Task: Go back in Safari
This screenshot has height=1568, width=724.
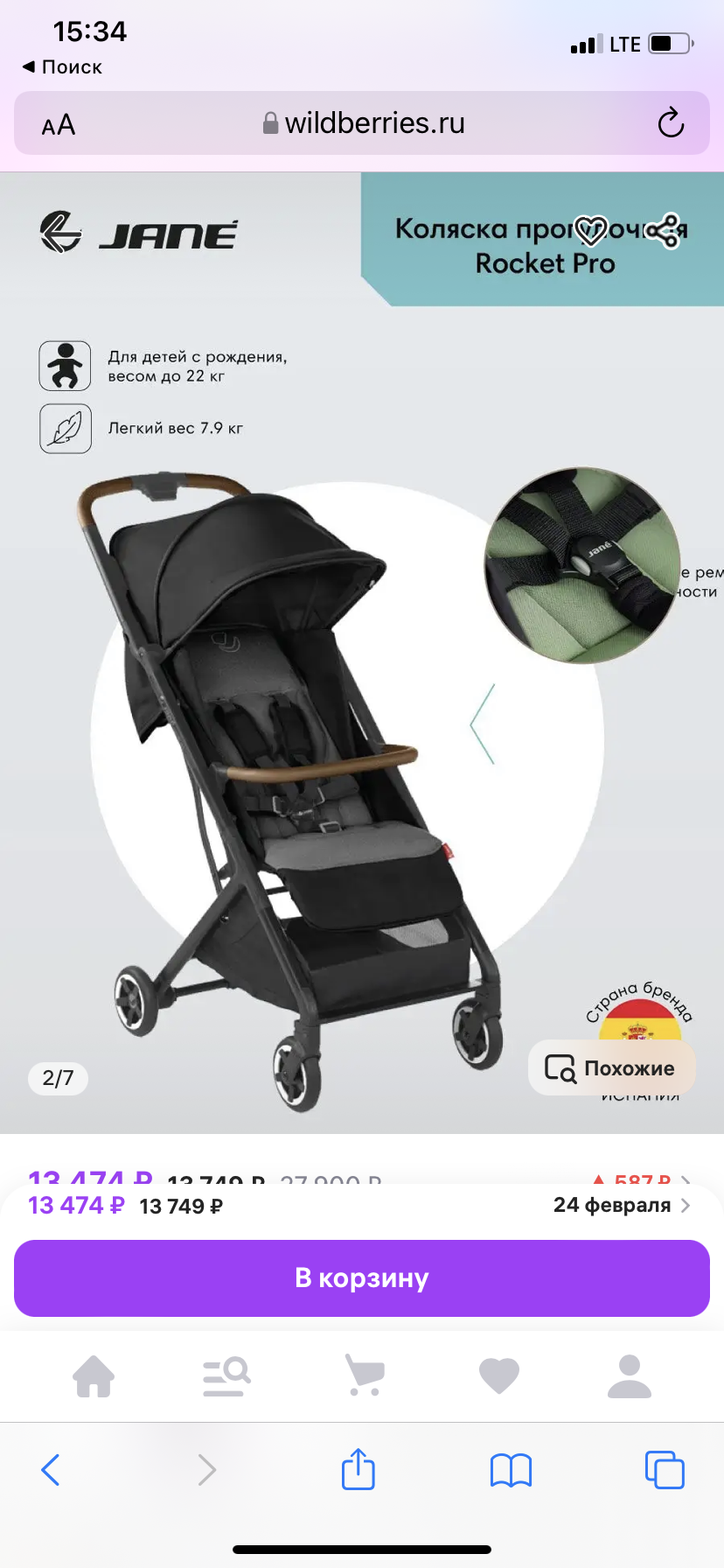Action: (x=51, y=1470)
